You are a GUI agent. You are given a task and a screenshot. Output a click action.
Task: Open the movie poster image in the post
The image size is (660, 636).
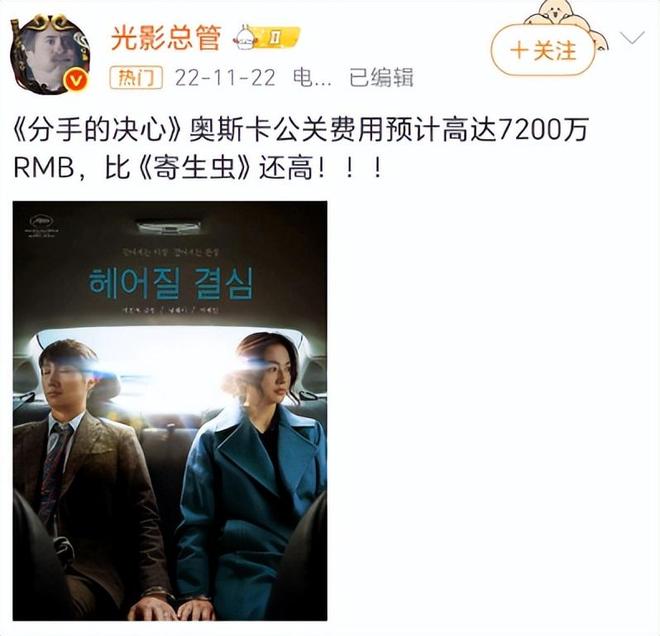(169, 410)
